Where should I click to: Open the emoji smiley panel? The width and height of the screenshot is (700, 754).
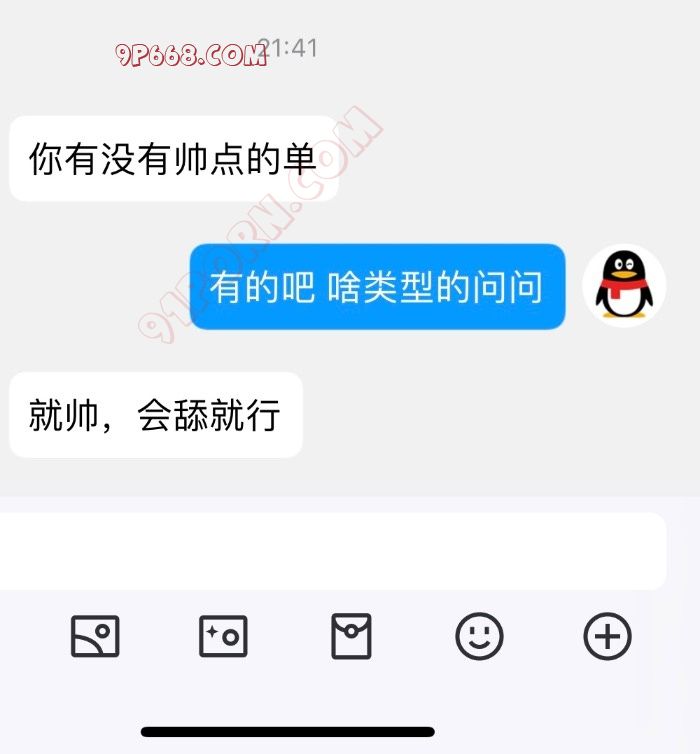click(x=479, y=636)
